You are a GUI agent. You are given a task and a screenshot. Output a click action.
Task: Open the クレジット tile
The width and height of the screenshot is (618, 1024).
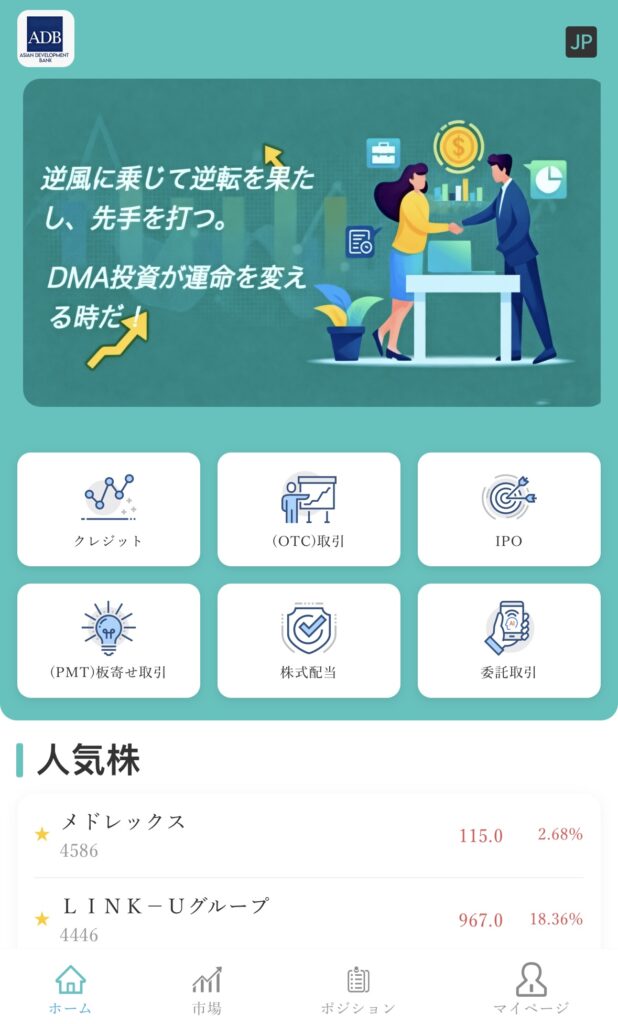pos(109,509)
